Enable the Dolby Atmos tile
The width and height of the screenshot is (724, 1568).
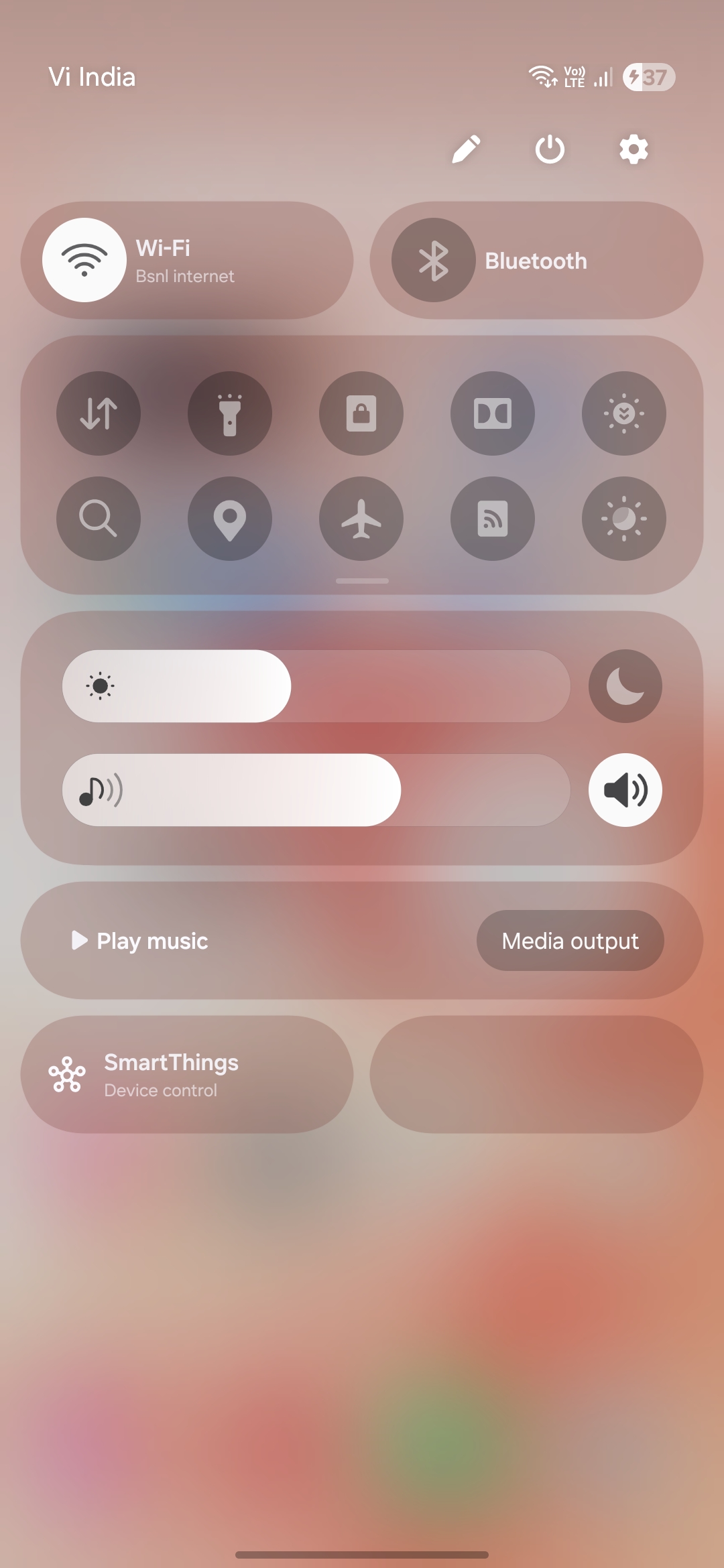pos(493,413)
